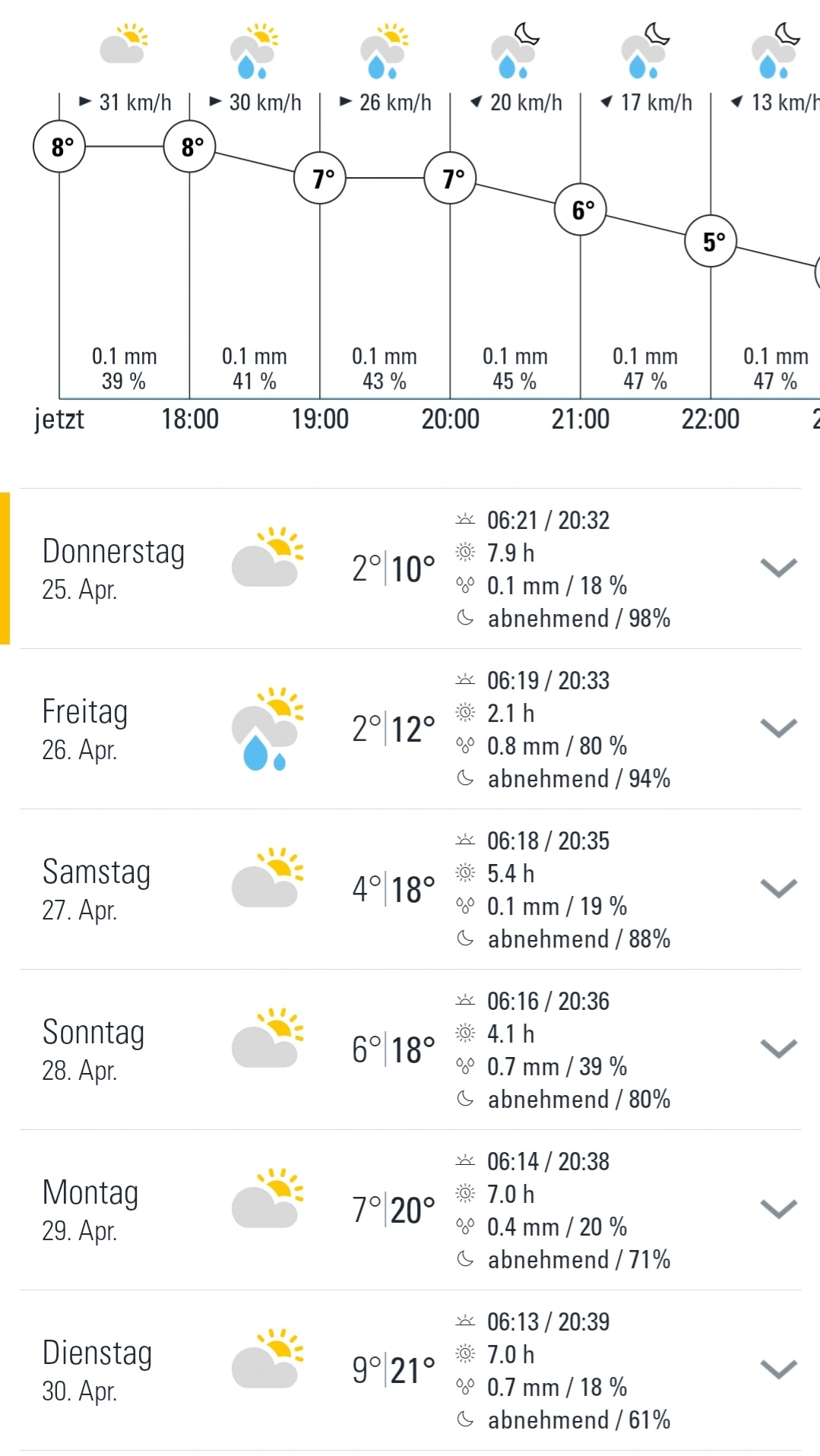Expand the Sonntag 28. Apr. forecast
820x1456 pixels.
coord(778,1049)
